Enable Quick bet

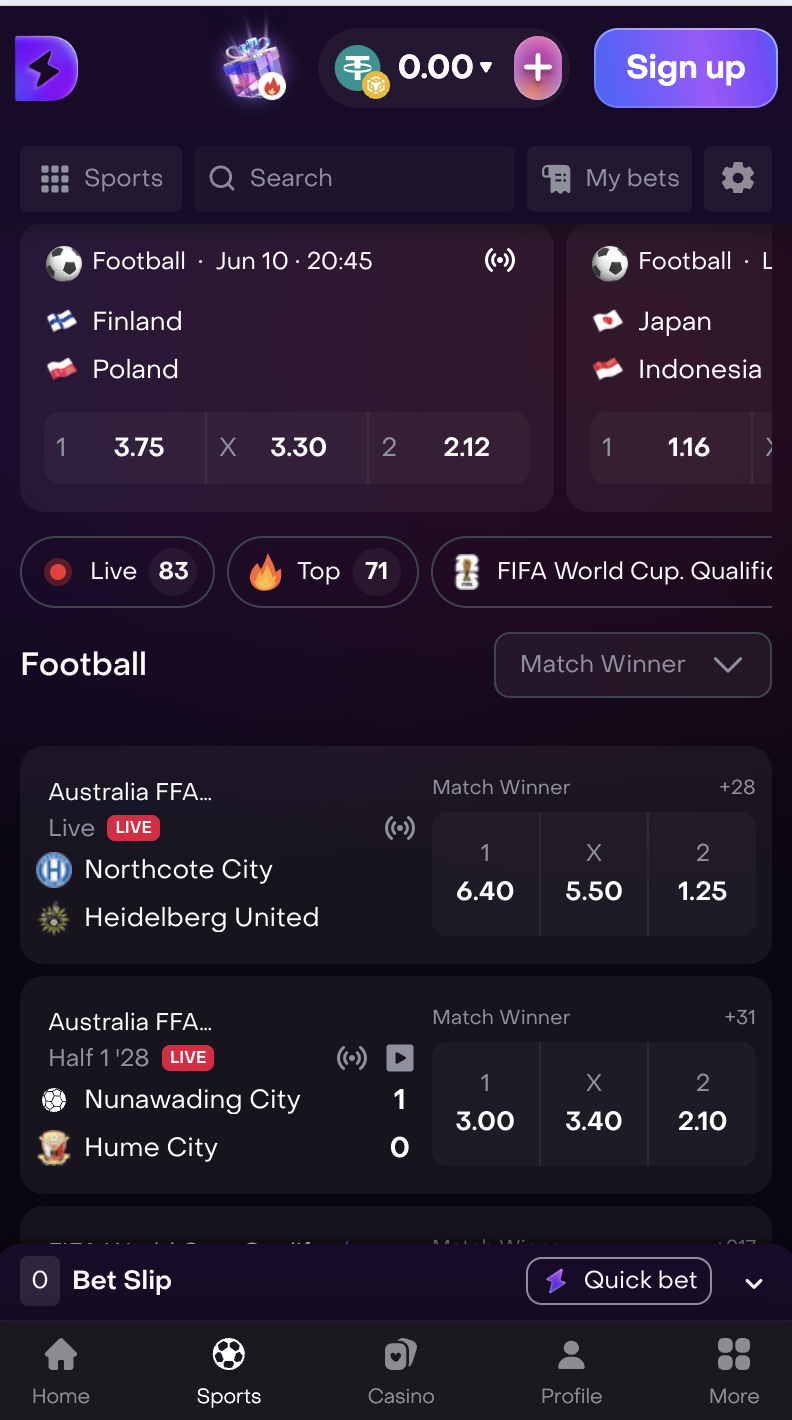click(619, 1281)
